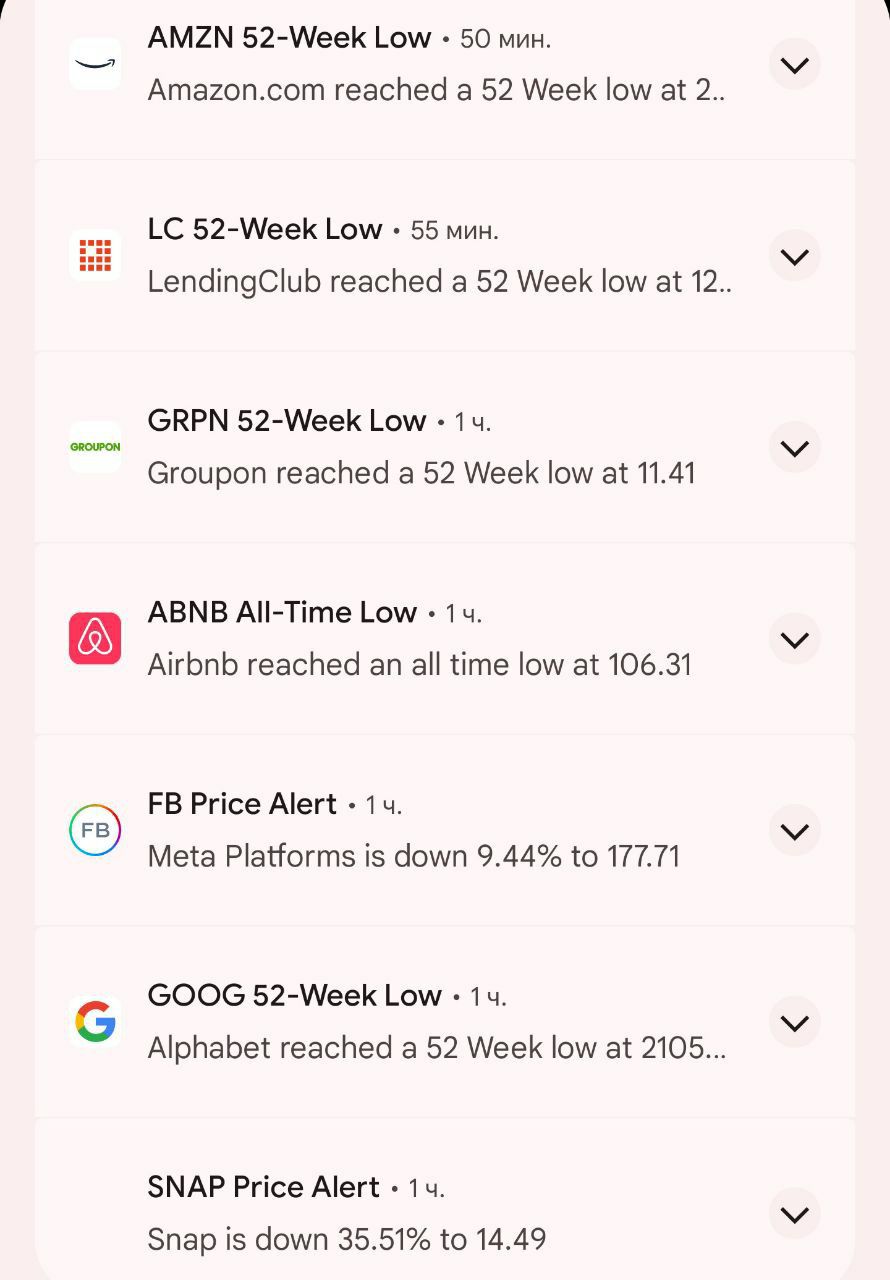The width and height of the screenshot is (890, 1280).
Task: Open the Alphabet 52 Week low alert
Action: click(x=436, y=1048)
